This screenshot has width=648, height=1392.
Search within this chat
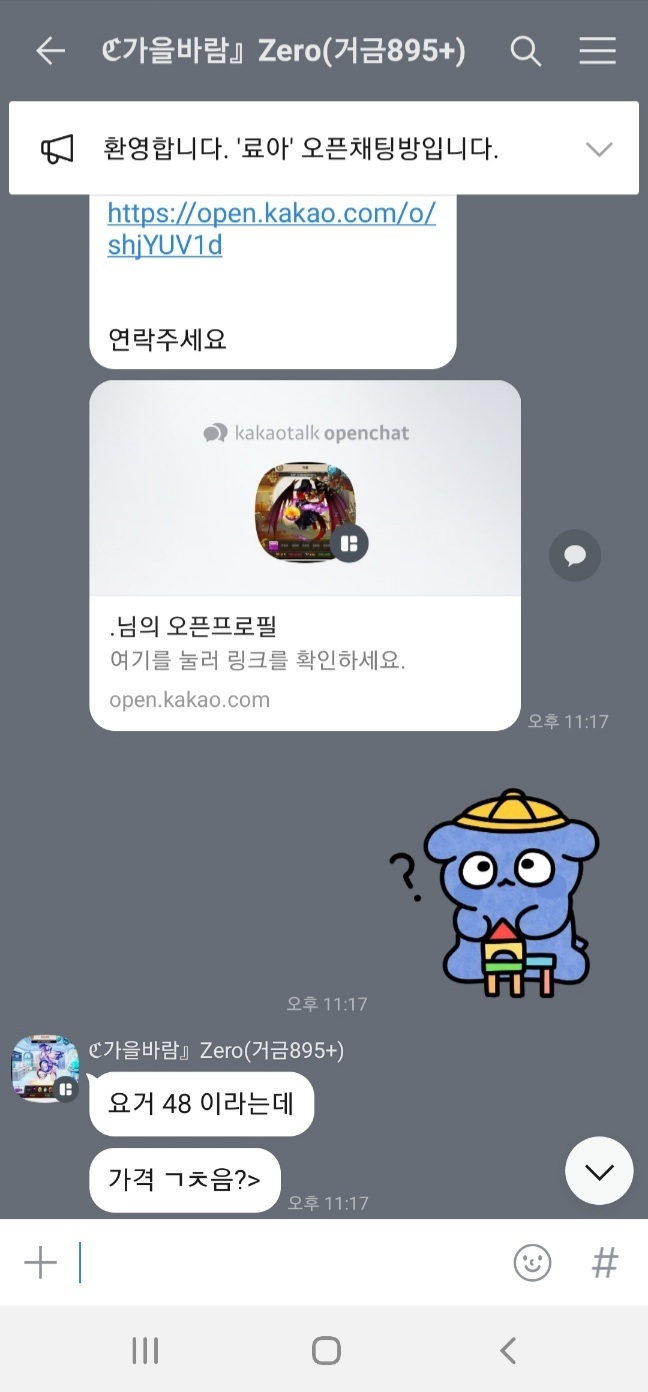click(x=526, y=52)
